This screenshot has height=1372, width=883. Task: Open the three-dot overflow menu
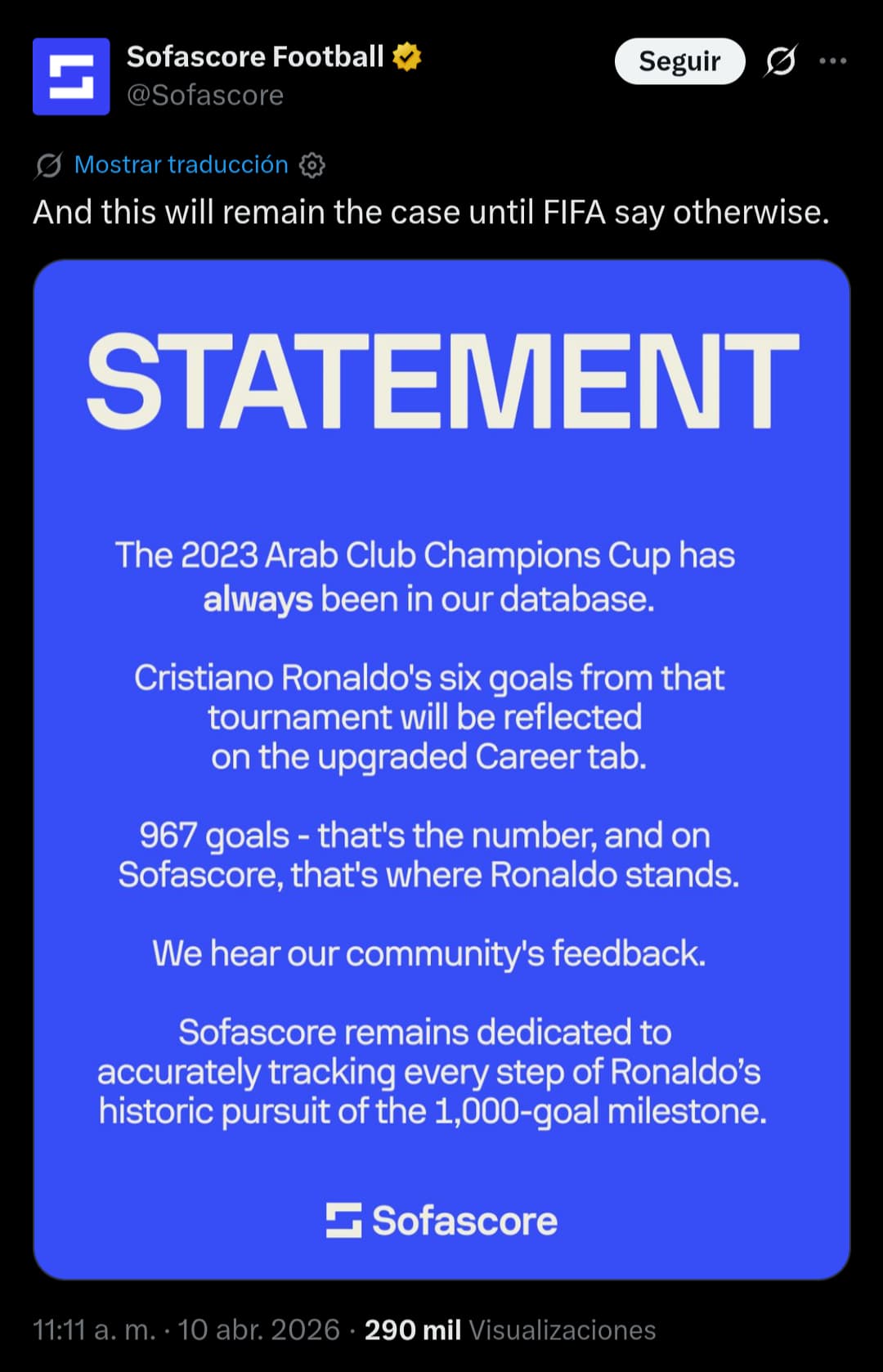[x=832, y=61]
